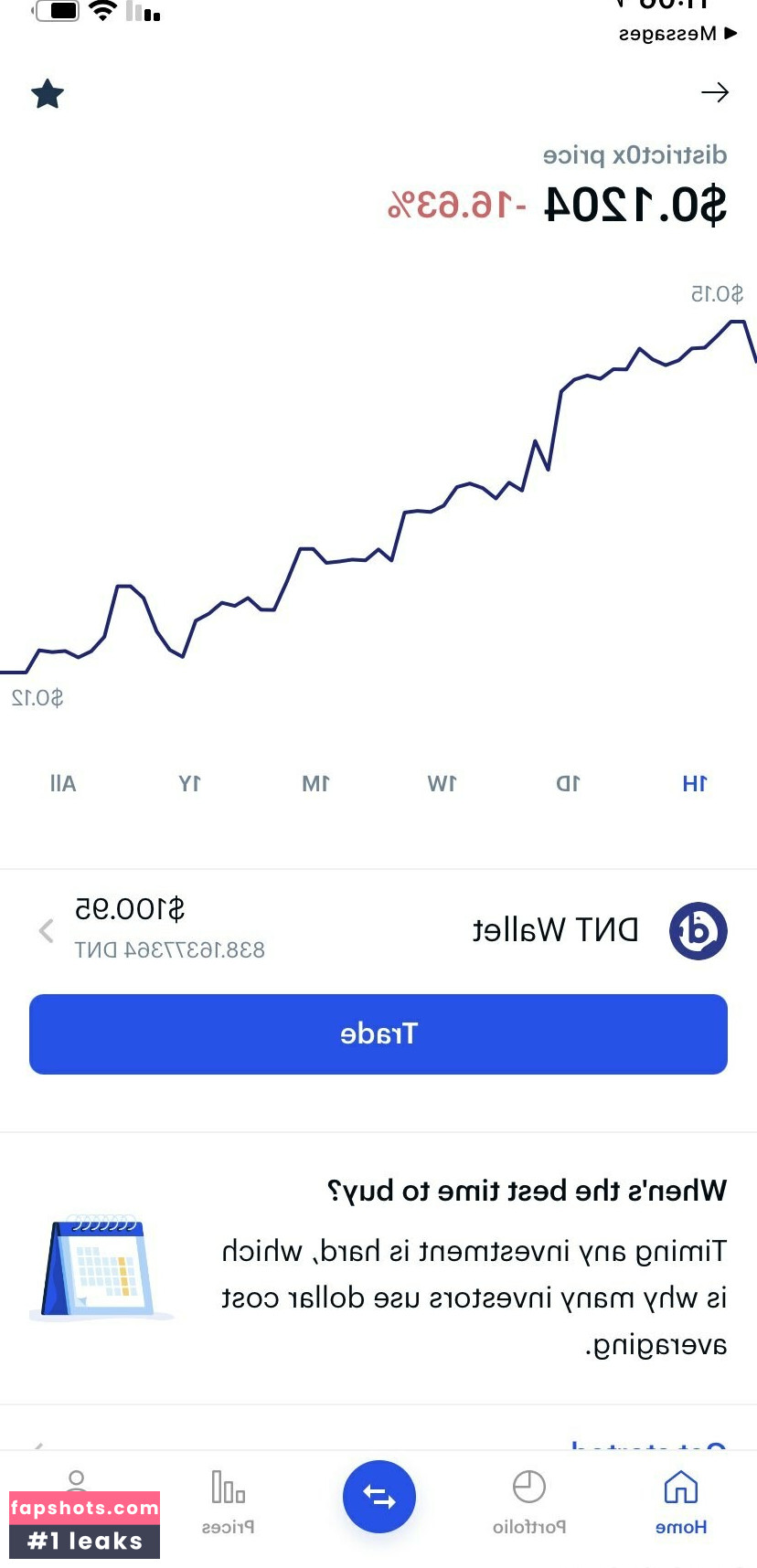
Task: Show the 1M price chart
Action: [315, 783]
